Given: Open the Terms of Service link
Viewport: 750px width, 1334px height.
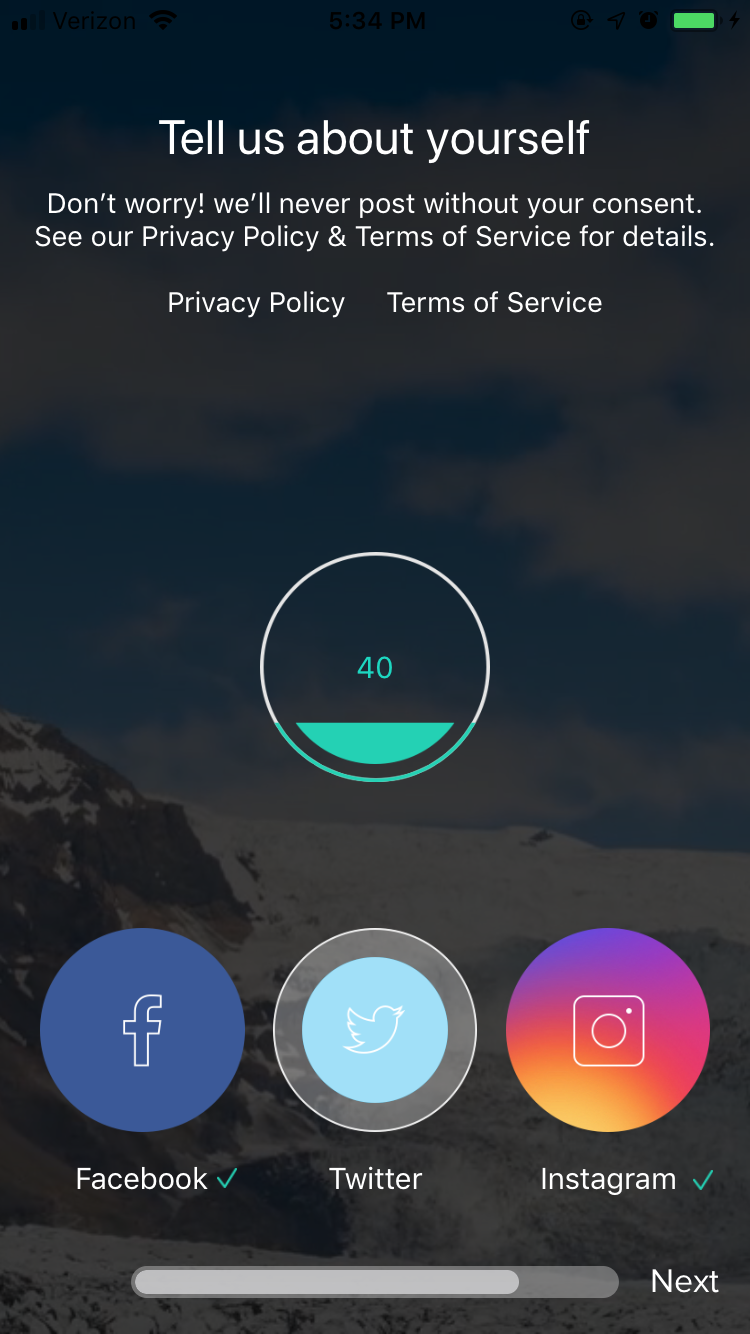Looking at the screenshot, I should pyautogui.click(x=494, y=303).
